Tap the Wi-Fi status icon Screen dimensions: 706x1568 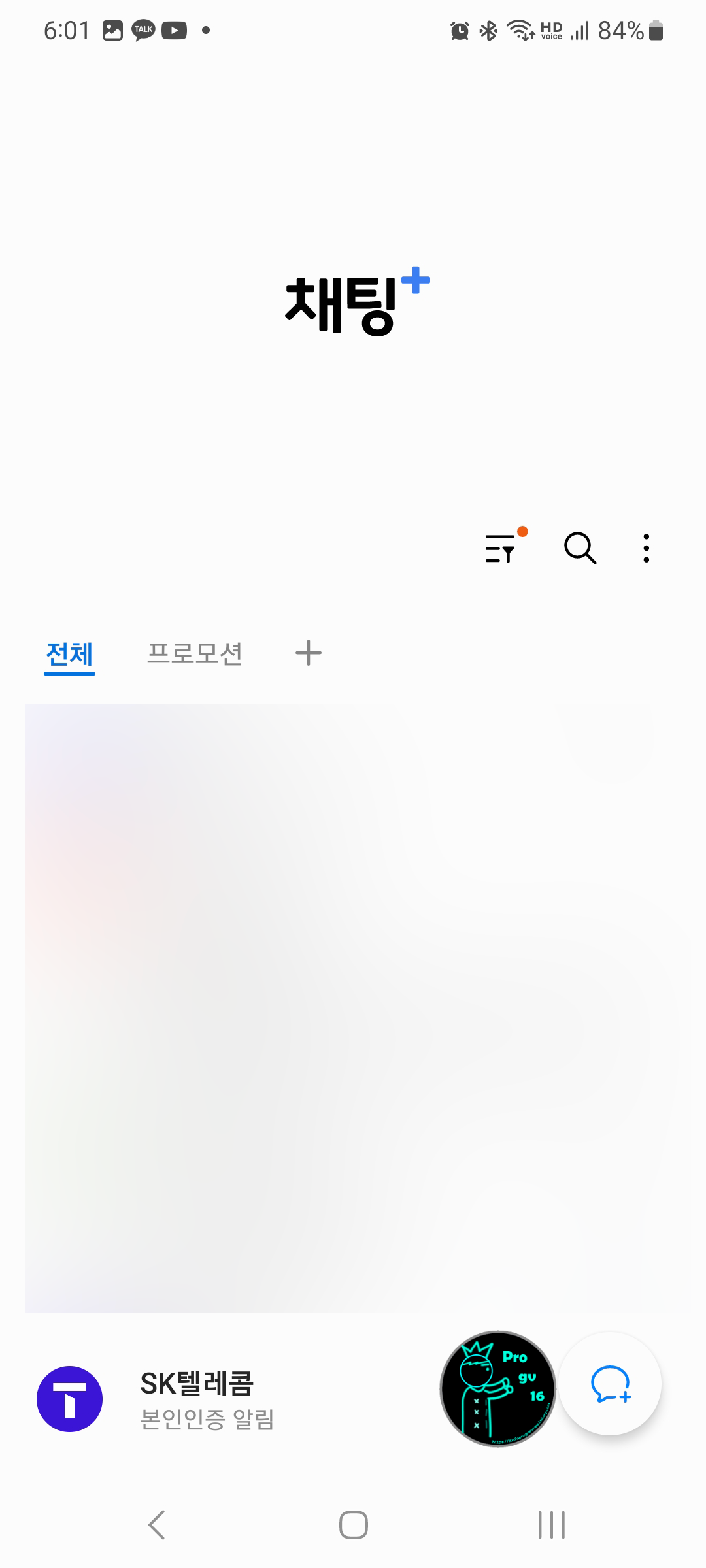coord(520,29)
